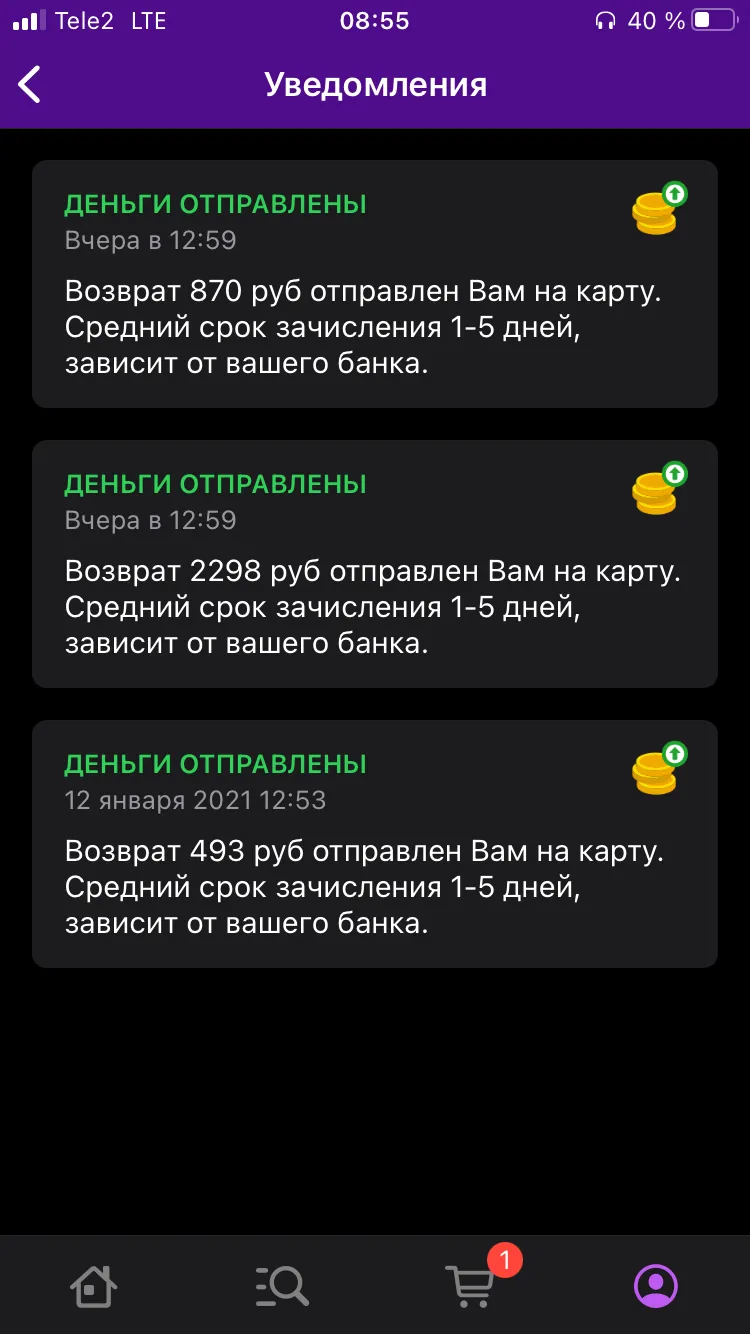Open the 870 руб refund notification
The image size is (750, 1334).
(375, 284)
